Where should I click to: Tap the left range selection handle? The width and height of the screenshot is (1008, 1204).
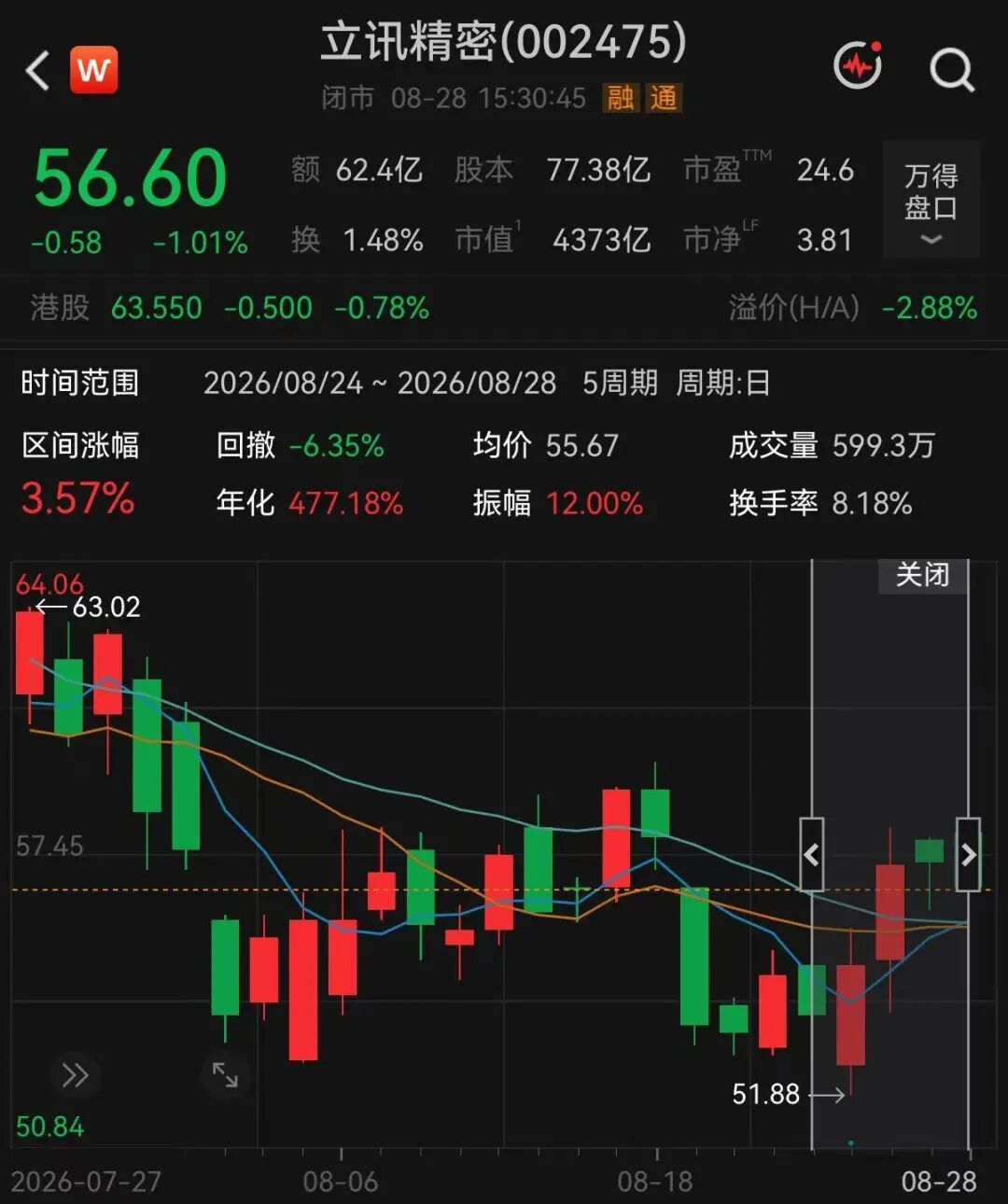tap(811, 854)
